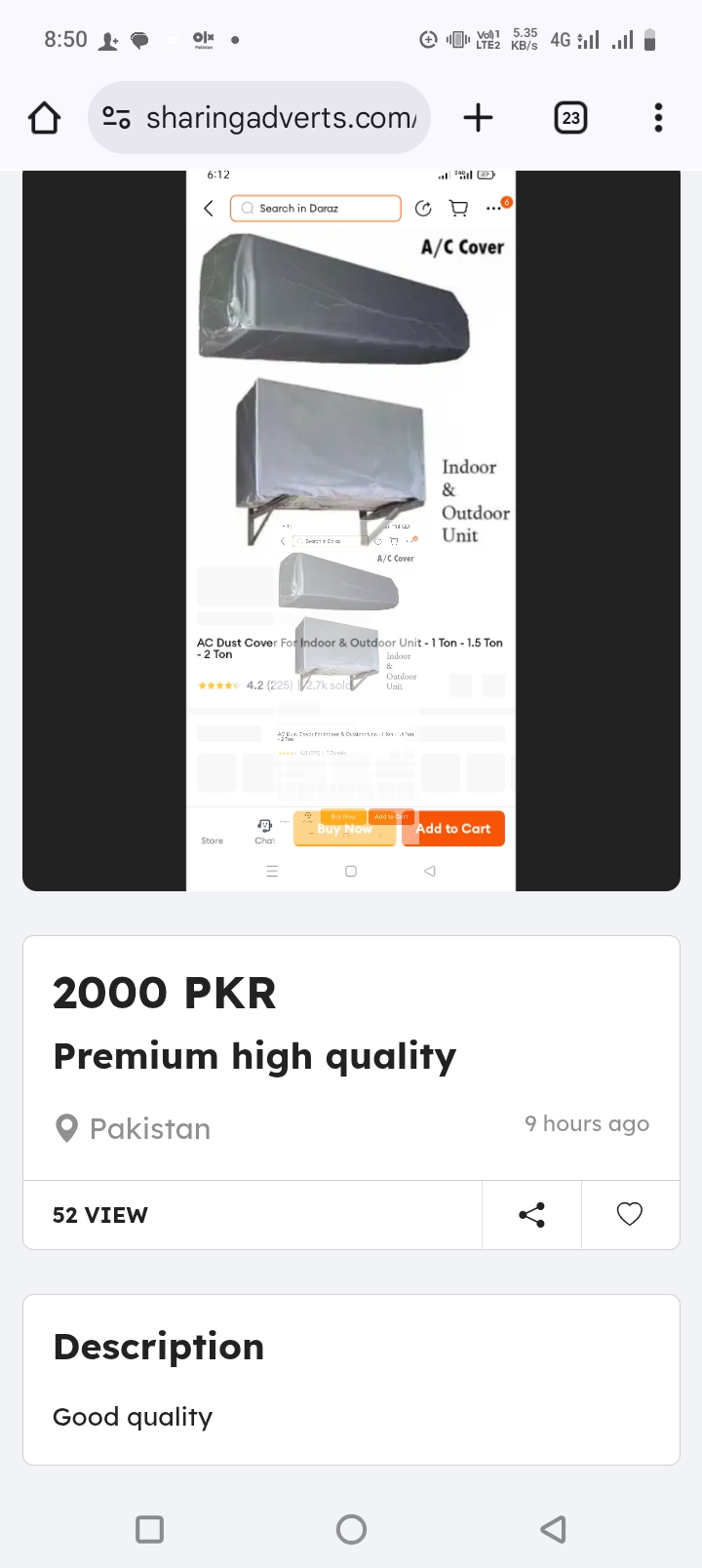Open the tab switcher showing 23 tabs

click(x=570, y=118)
